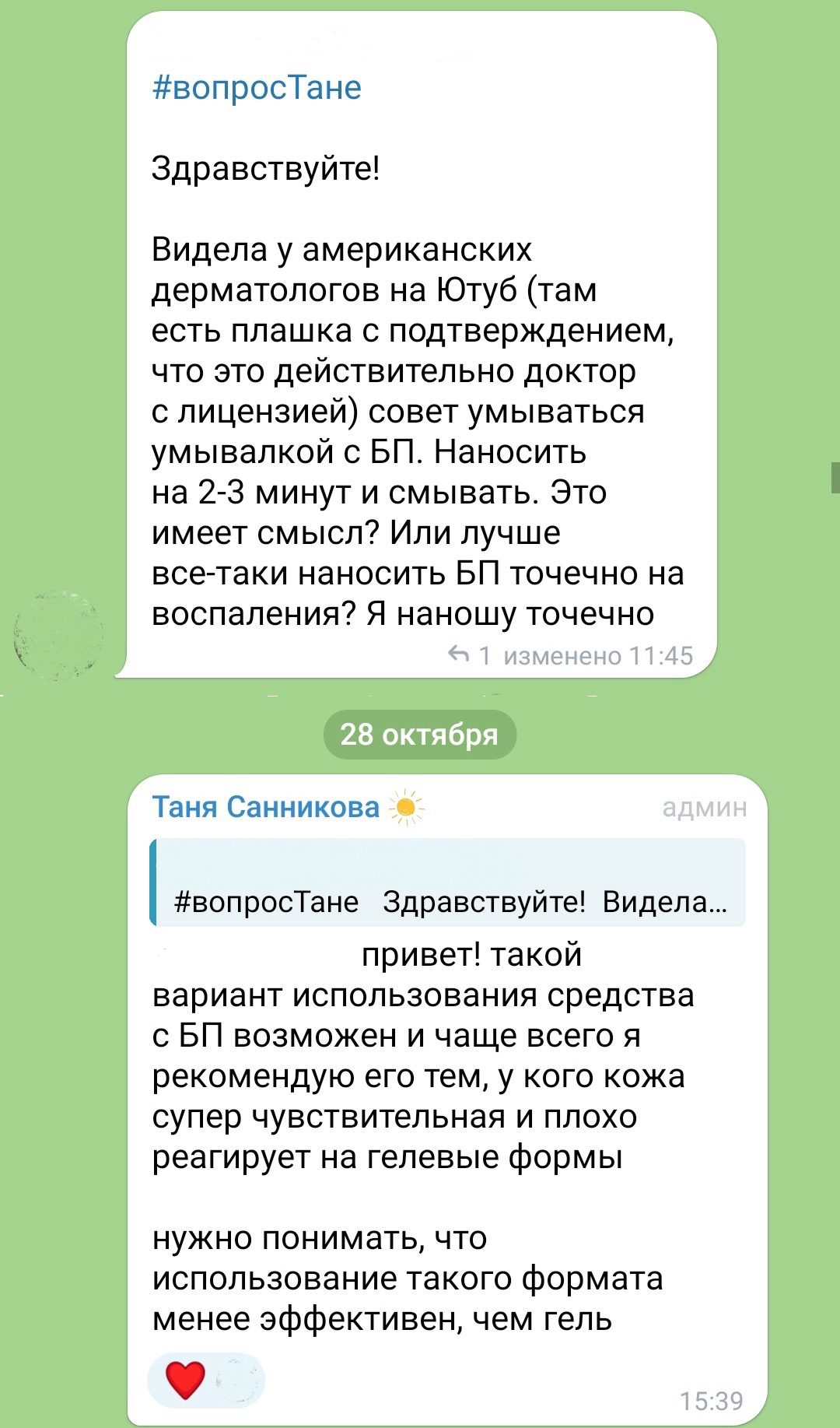Jump to the quoted #вопросТане message
840x1428 pixels.
coord(448,882)
